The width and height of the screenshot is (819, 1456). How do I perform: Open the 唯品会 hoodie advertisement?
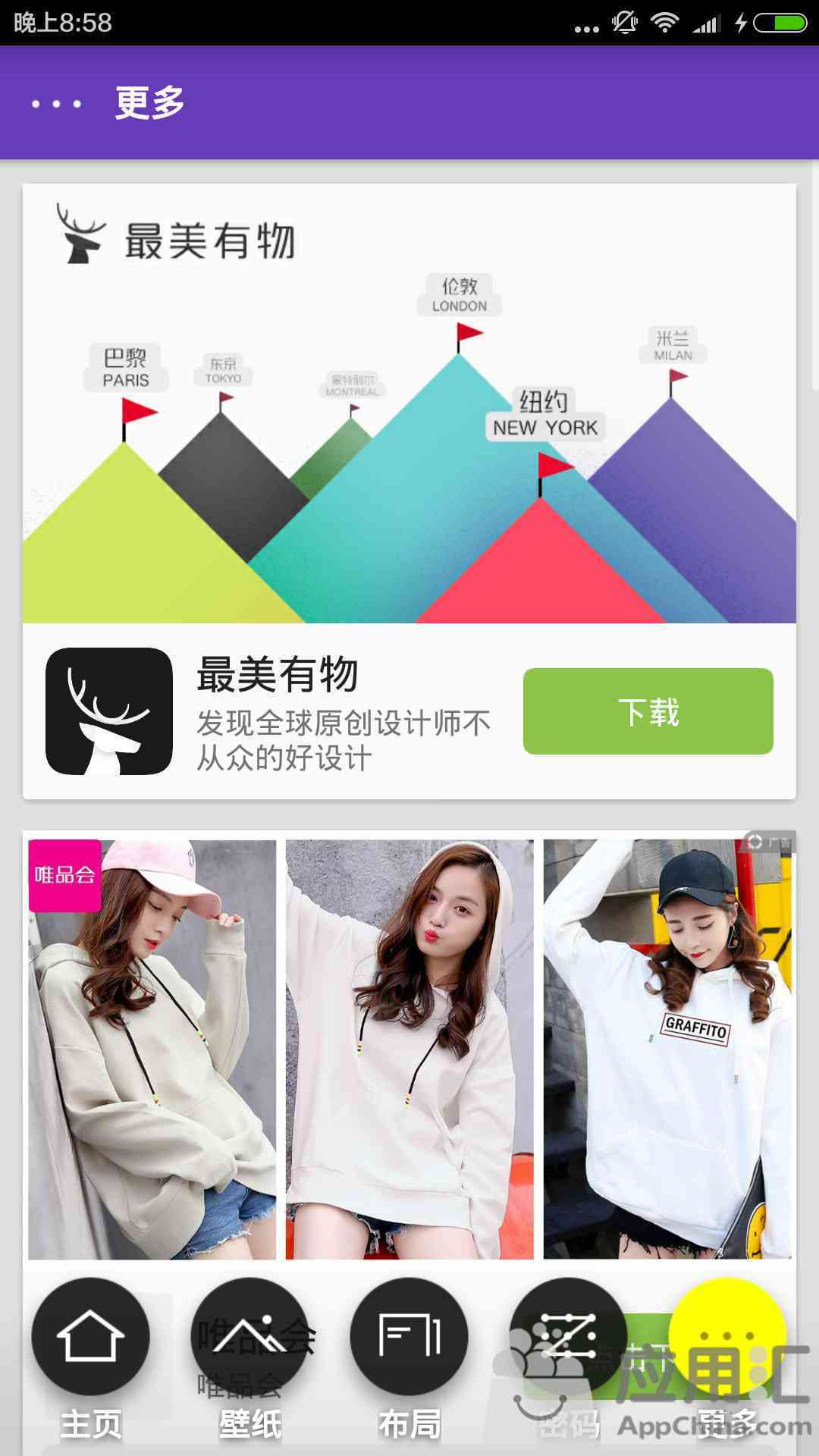click(409, 1050)
